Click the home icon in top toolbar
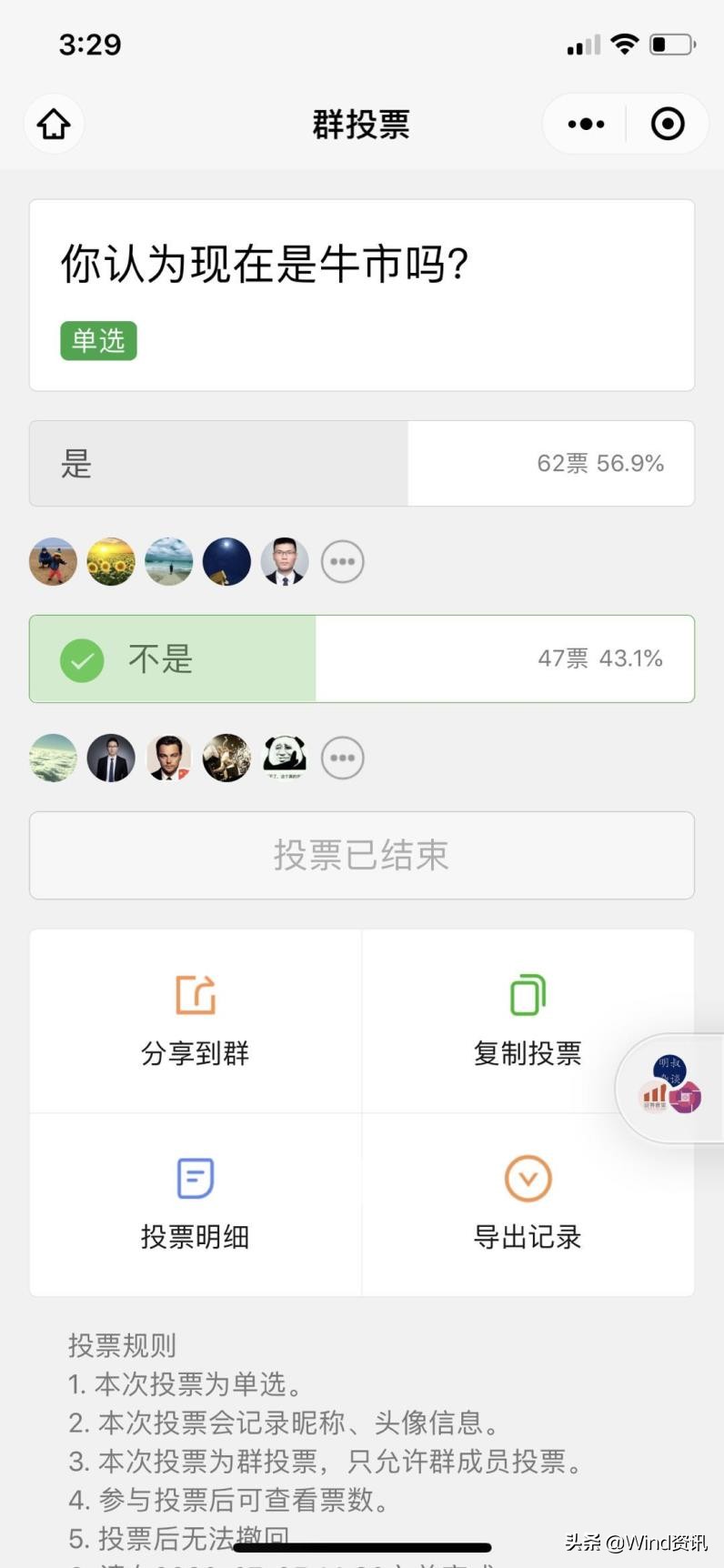This screenshot has width=724, height=1568. [54, 124]
